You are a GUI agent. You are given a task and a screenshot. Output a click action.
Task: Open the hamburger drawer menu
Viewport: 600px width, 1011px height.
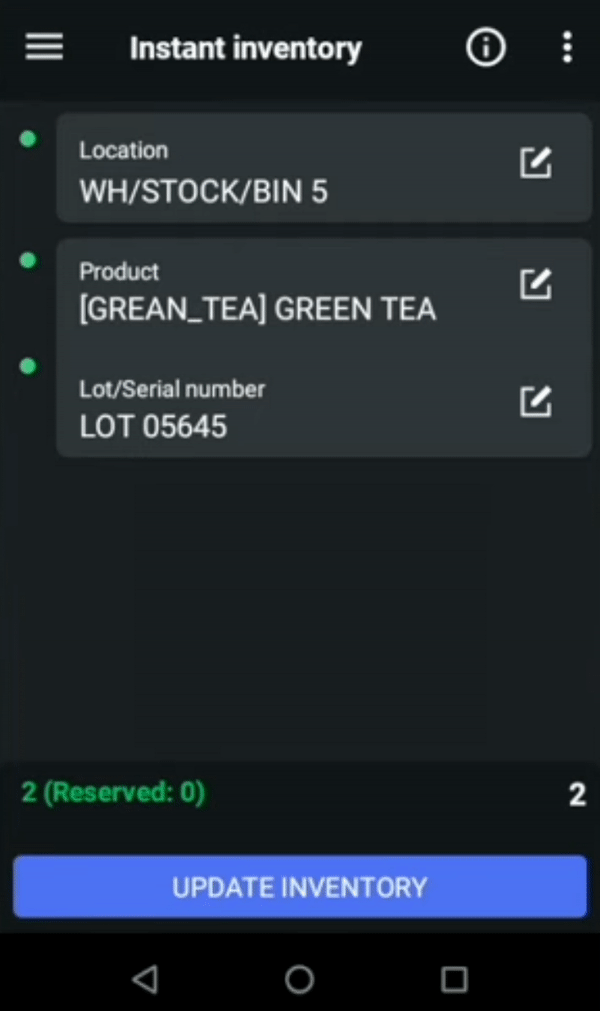click(x=44, y=47)
